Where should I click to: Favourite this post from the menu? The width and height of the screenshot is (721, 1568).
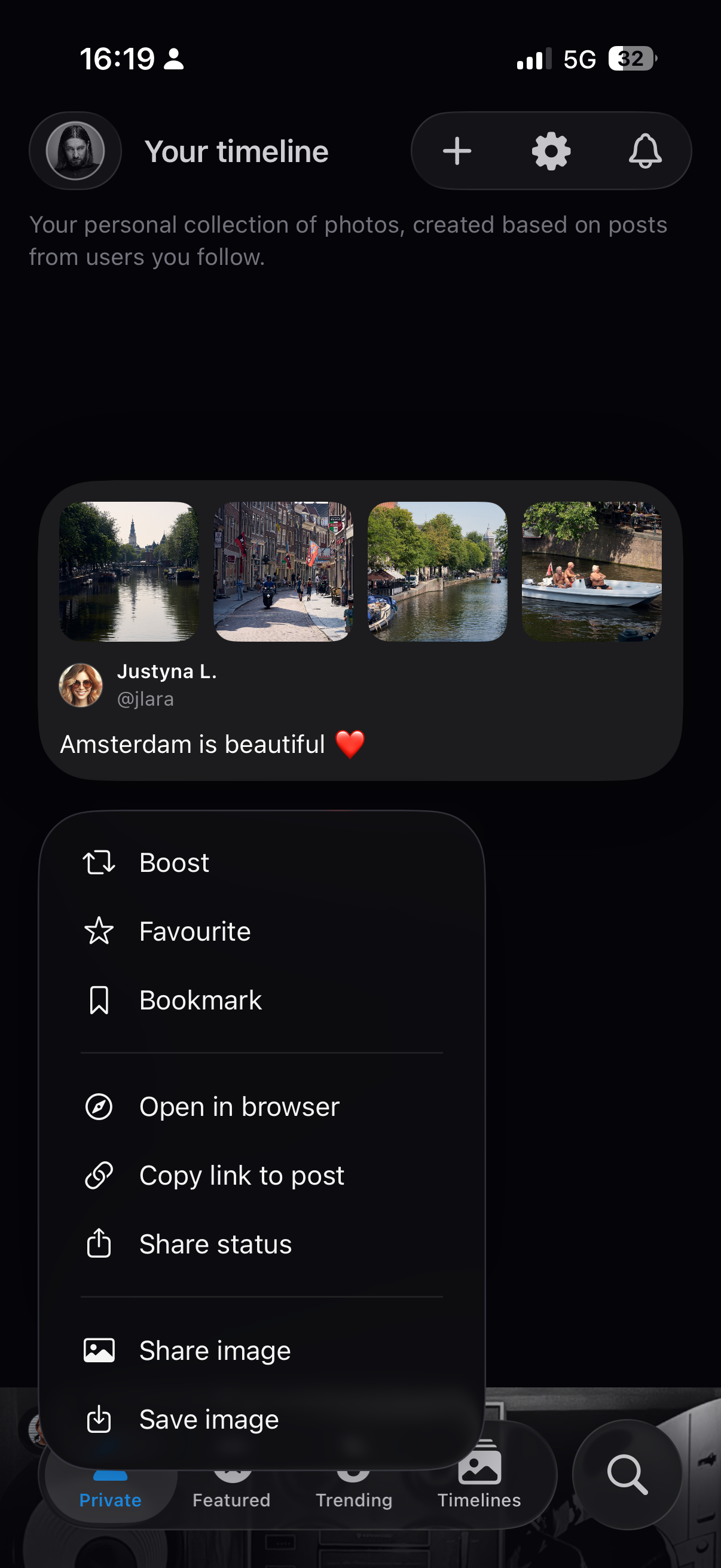tap(194, 931)
